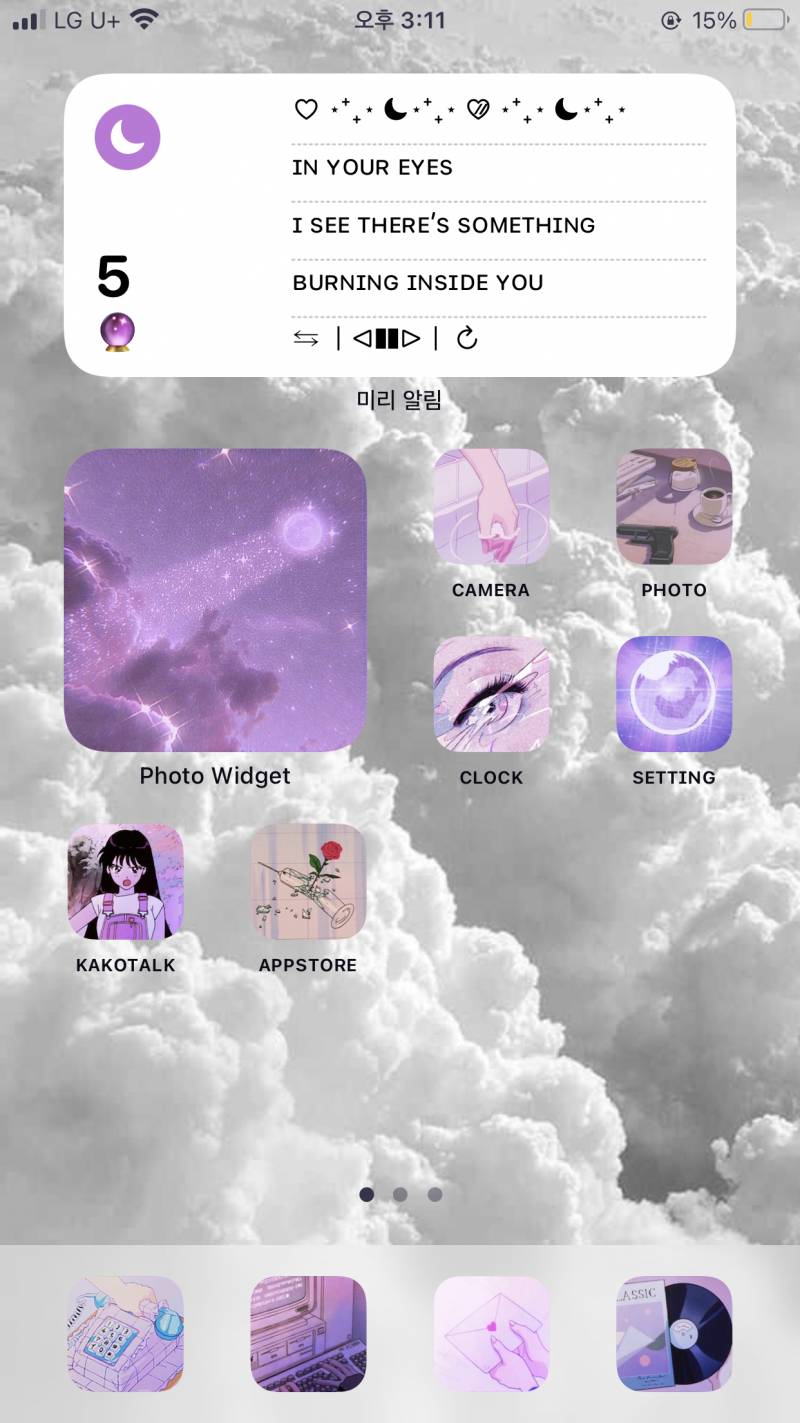Open the telephone app in the dock

pyautogui.click(x=126, y=1333)
